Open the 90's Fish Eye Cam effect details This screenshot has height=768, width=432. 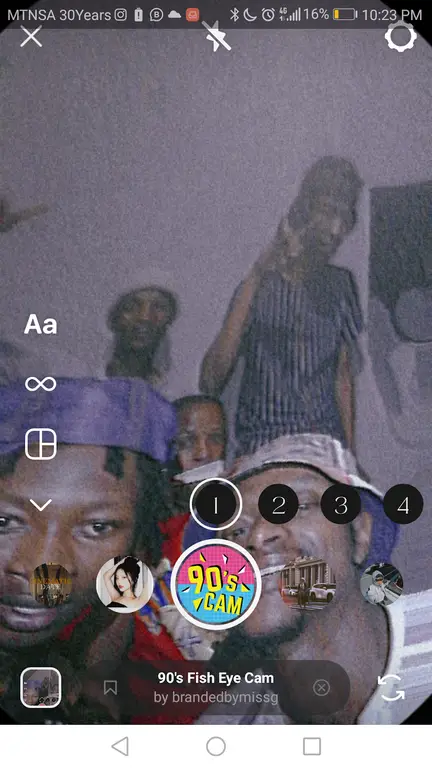click(x=216, y=688)
